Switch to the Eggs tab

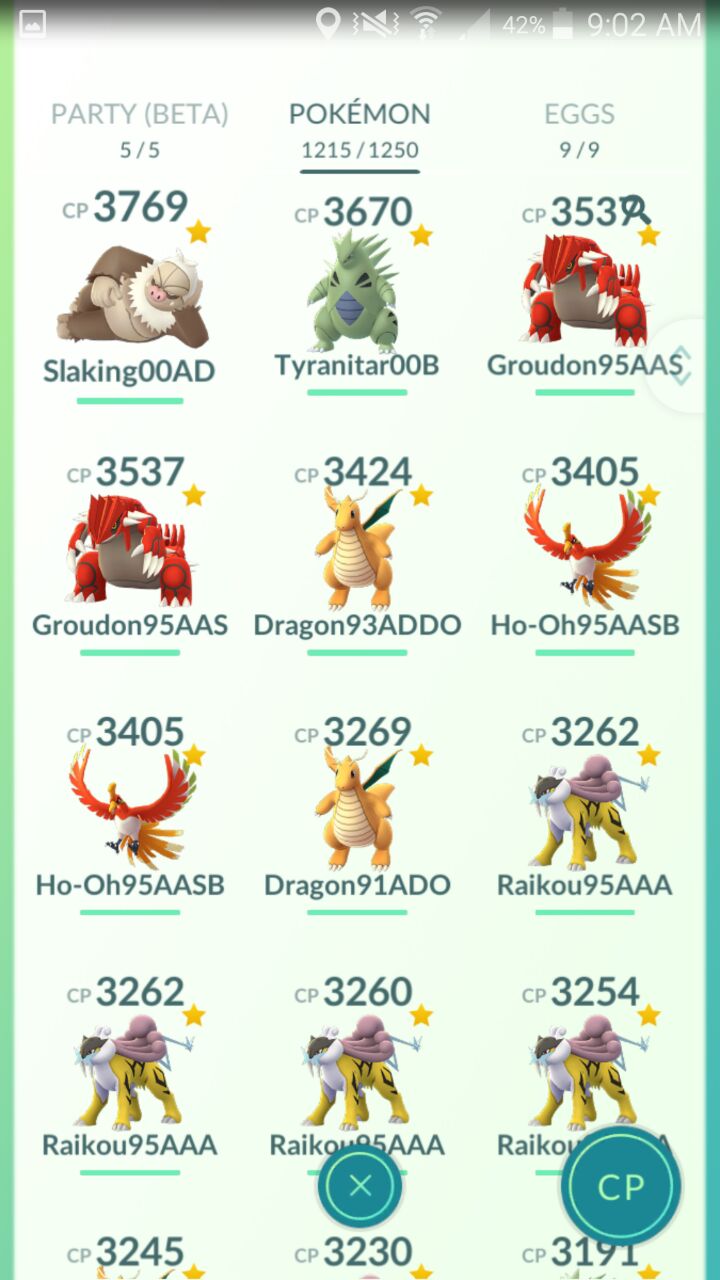(x=580, y=130)
